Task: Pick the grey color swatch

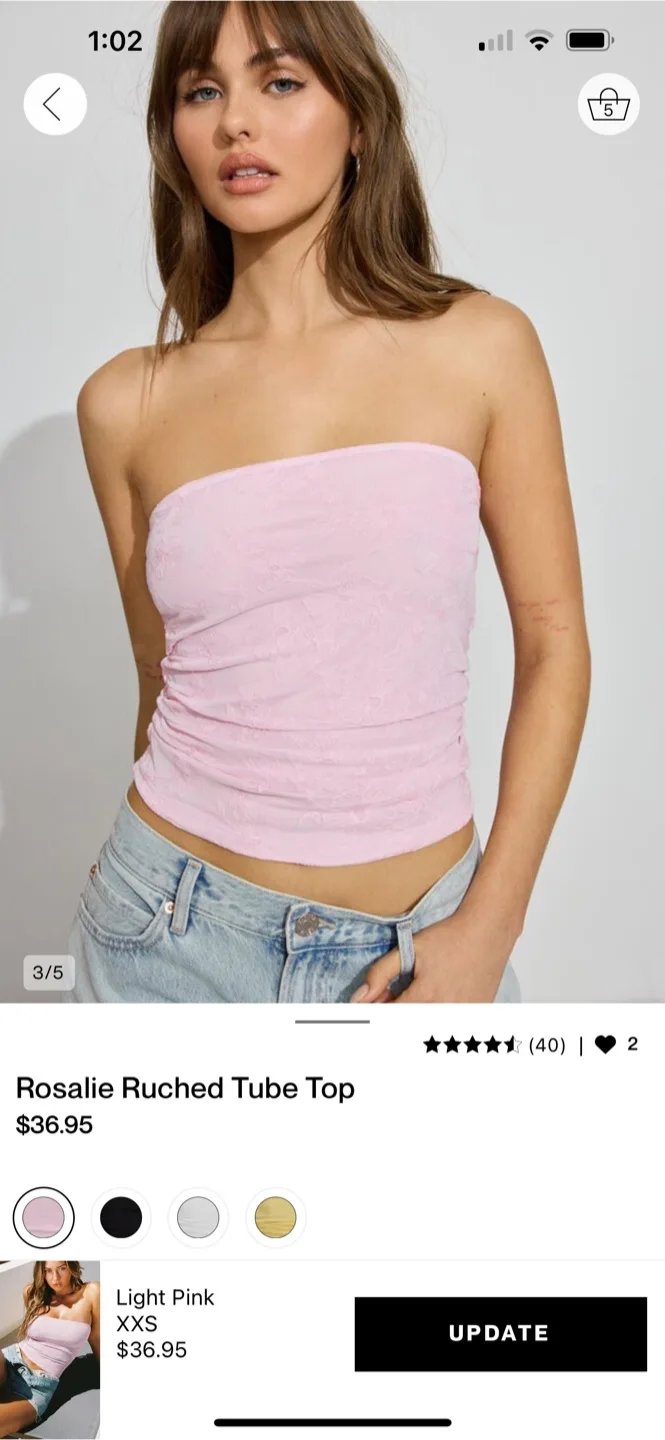Action: [x=198, y=1217]
